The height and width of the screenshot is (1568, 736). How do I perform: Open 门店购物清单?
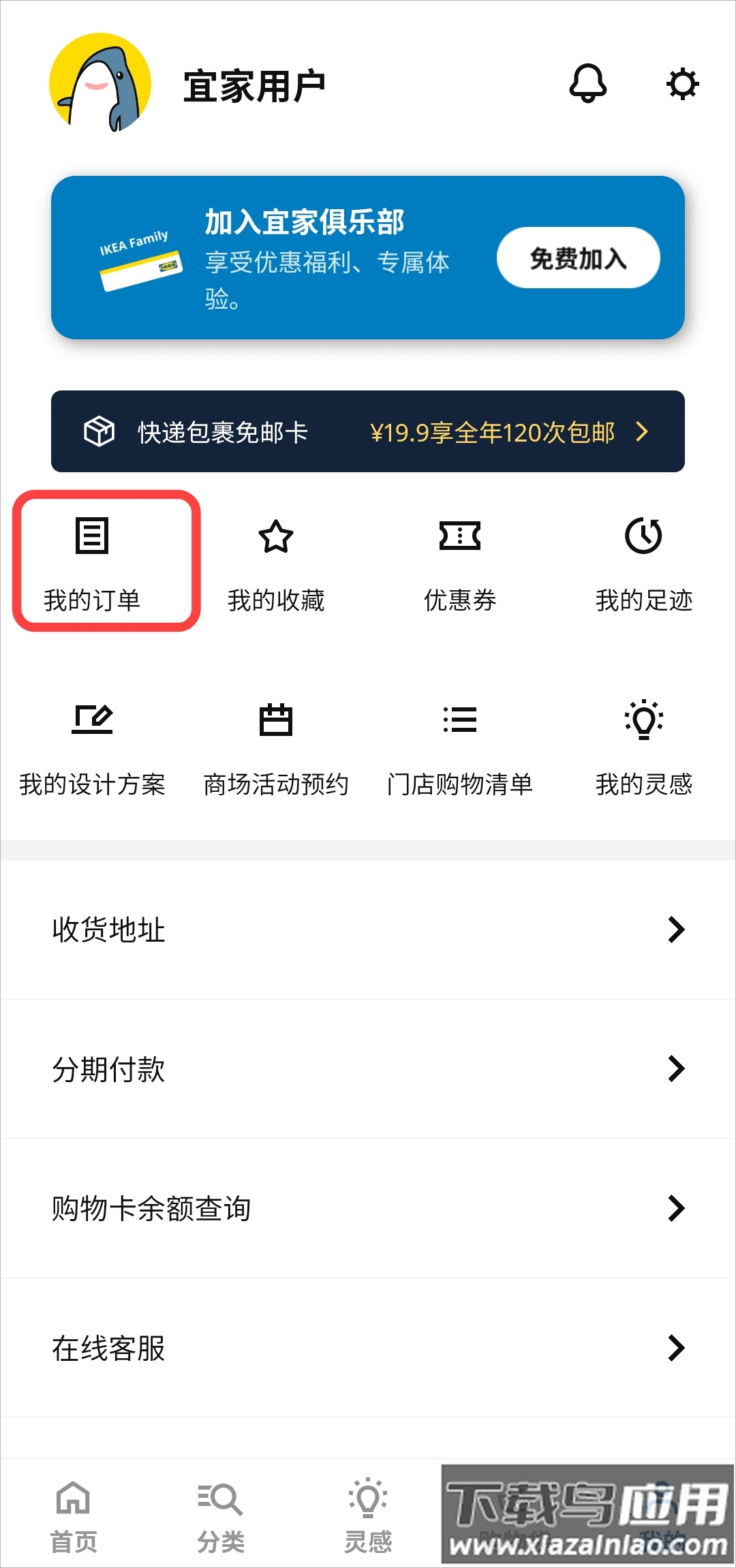click(x=460, y=746)
